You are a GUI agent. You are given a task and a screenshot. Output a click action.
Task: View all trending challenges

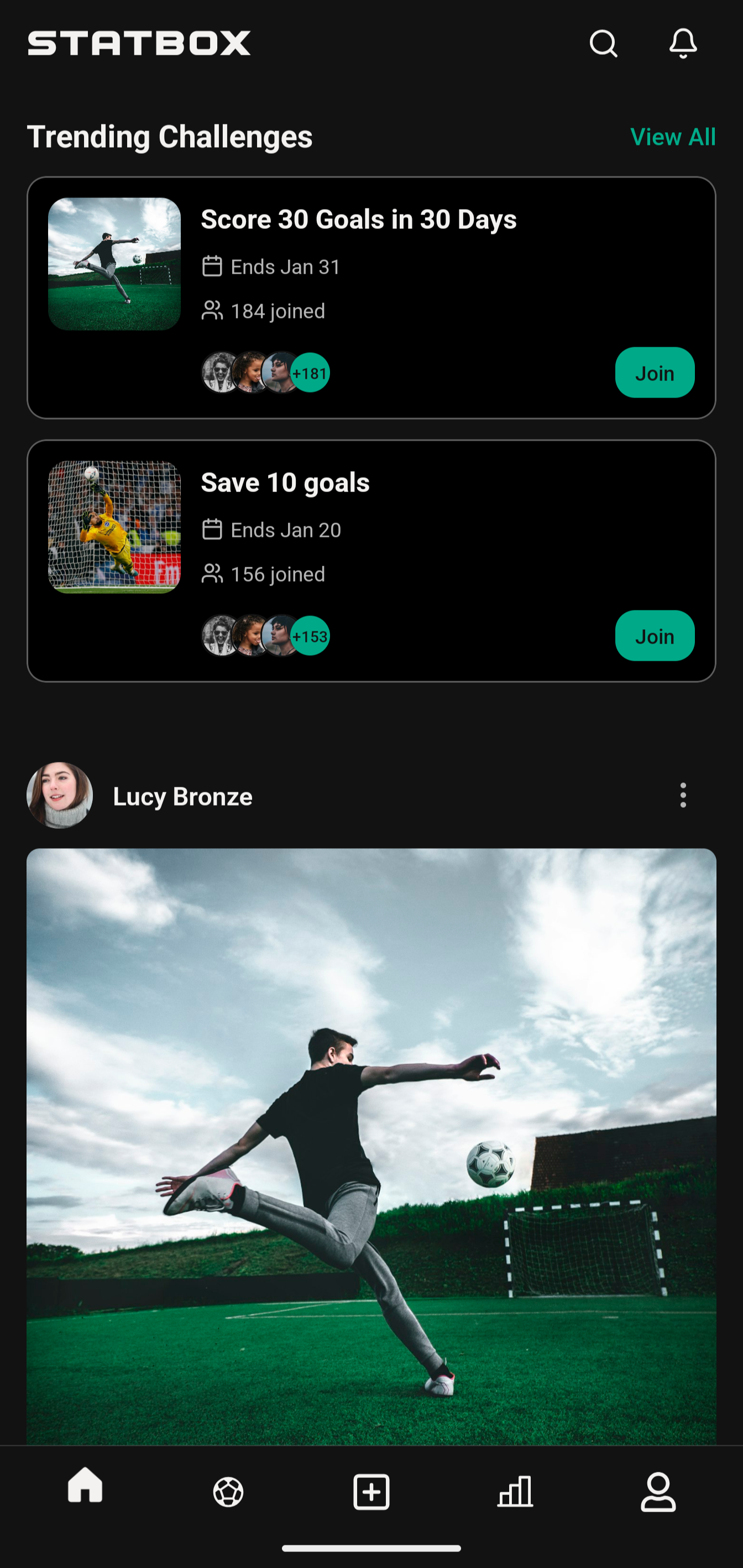672,137
